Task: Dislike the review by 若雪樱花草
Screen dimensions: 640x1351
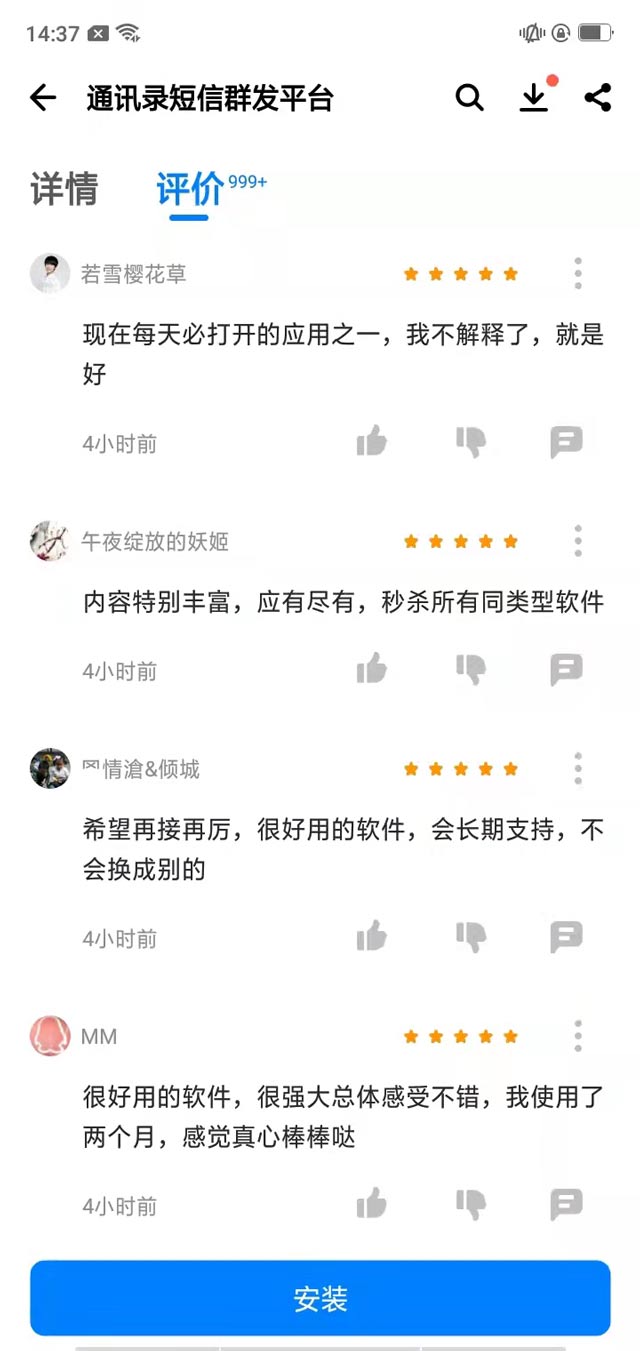Action: (470, 441)
